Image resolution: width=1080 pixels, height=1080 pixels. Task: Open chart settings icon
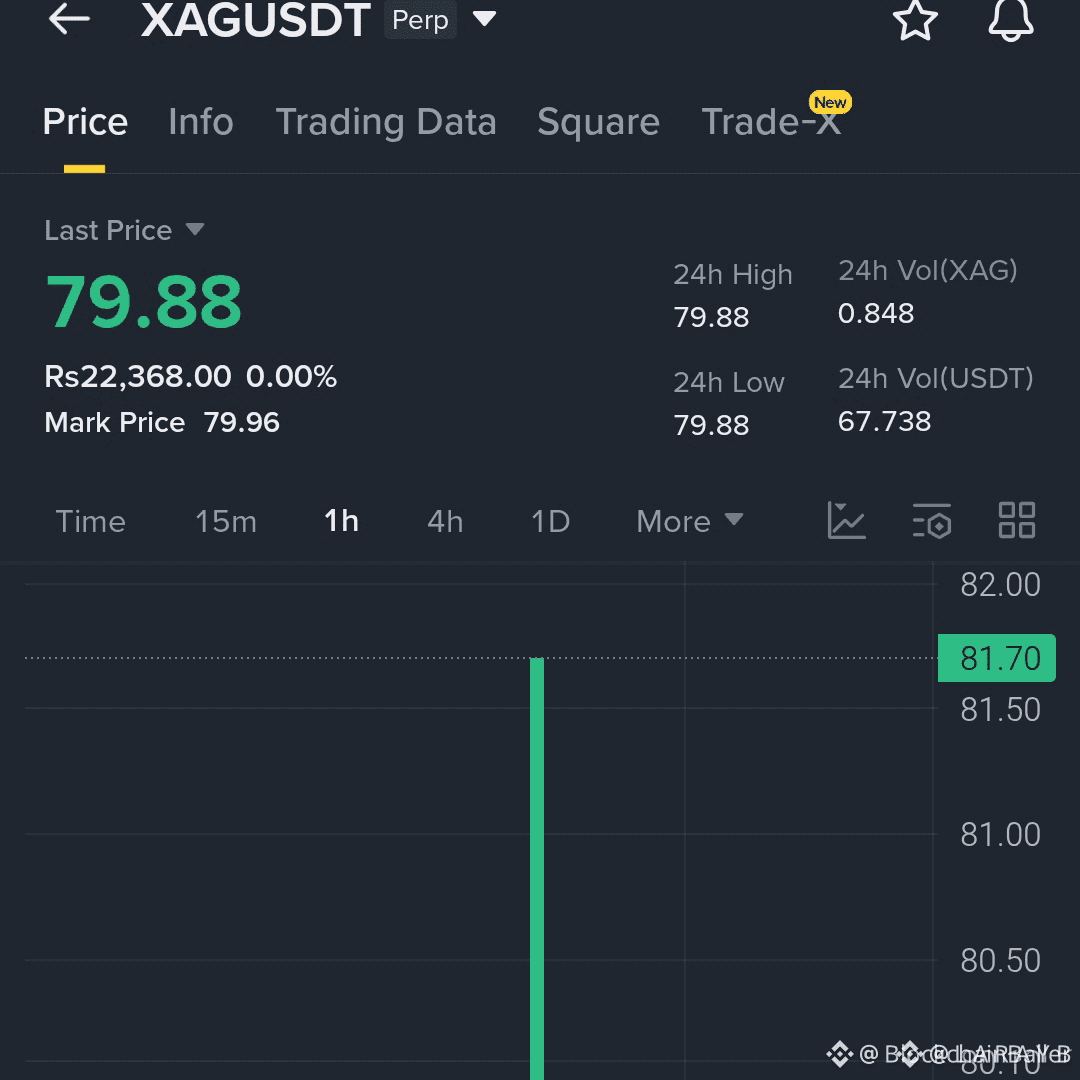[932, 521]
